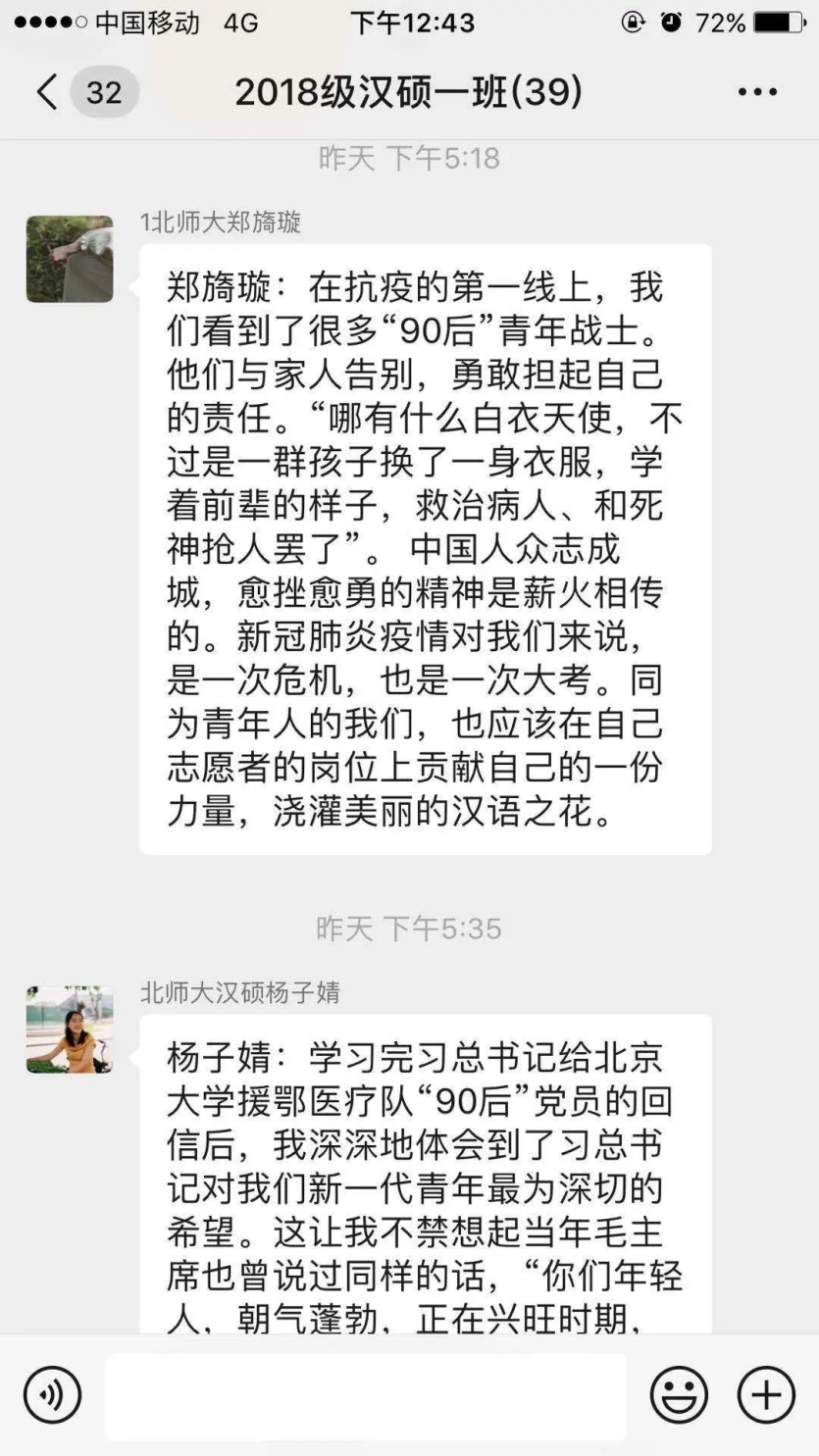Switch to voice message input
819x1456 pixels.
coord(52,1395)
